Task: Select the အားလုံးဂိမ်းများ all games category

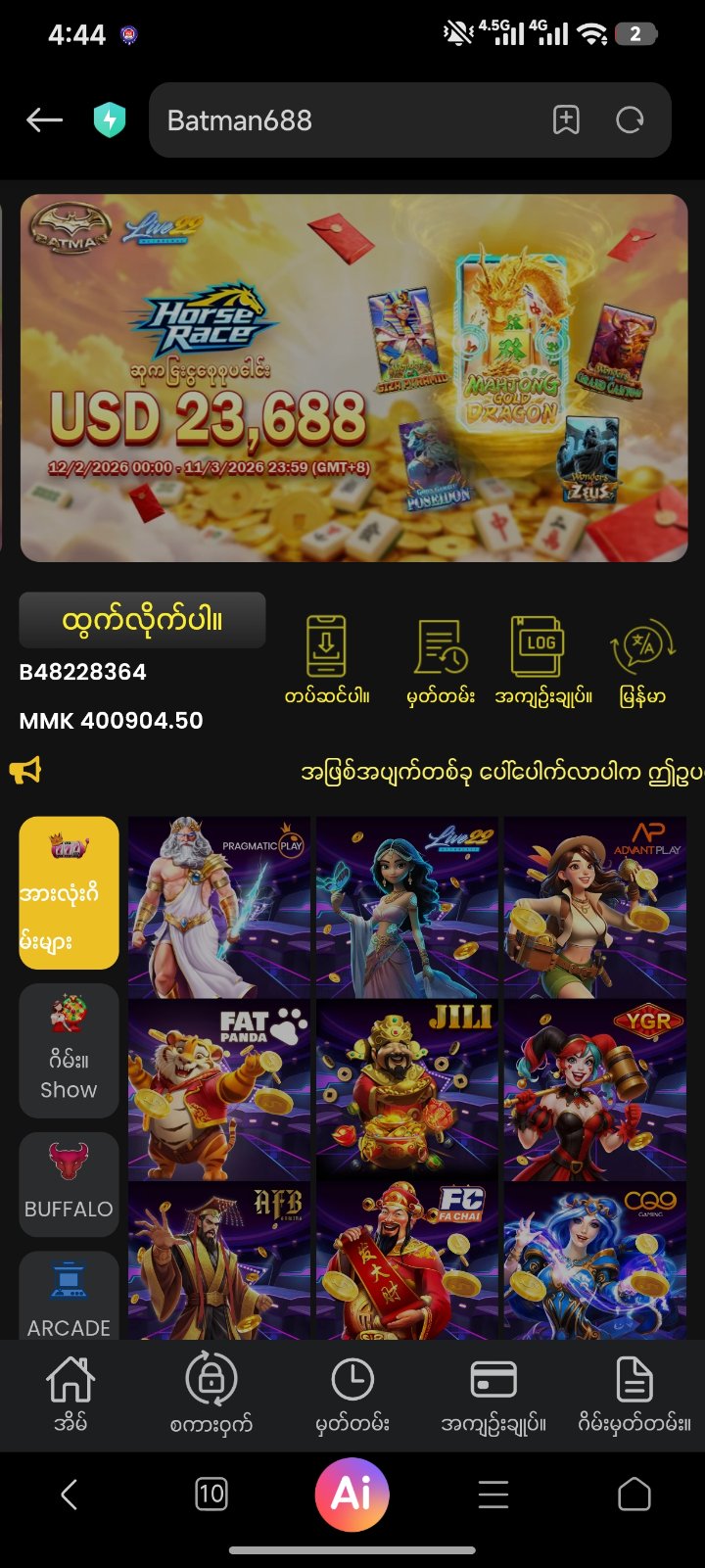Action: coord(69,892)
